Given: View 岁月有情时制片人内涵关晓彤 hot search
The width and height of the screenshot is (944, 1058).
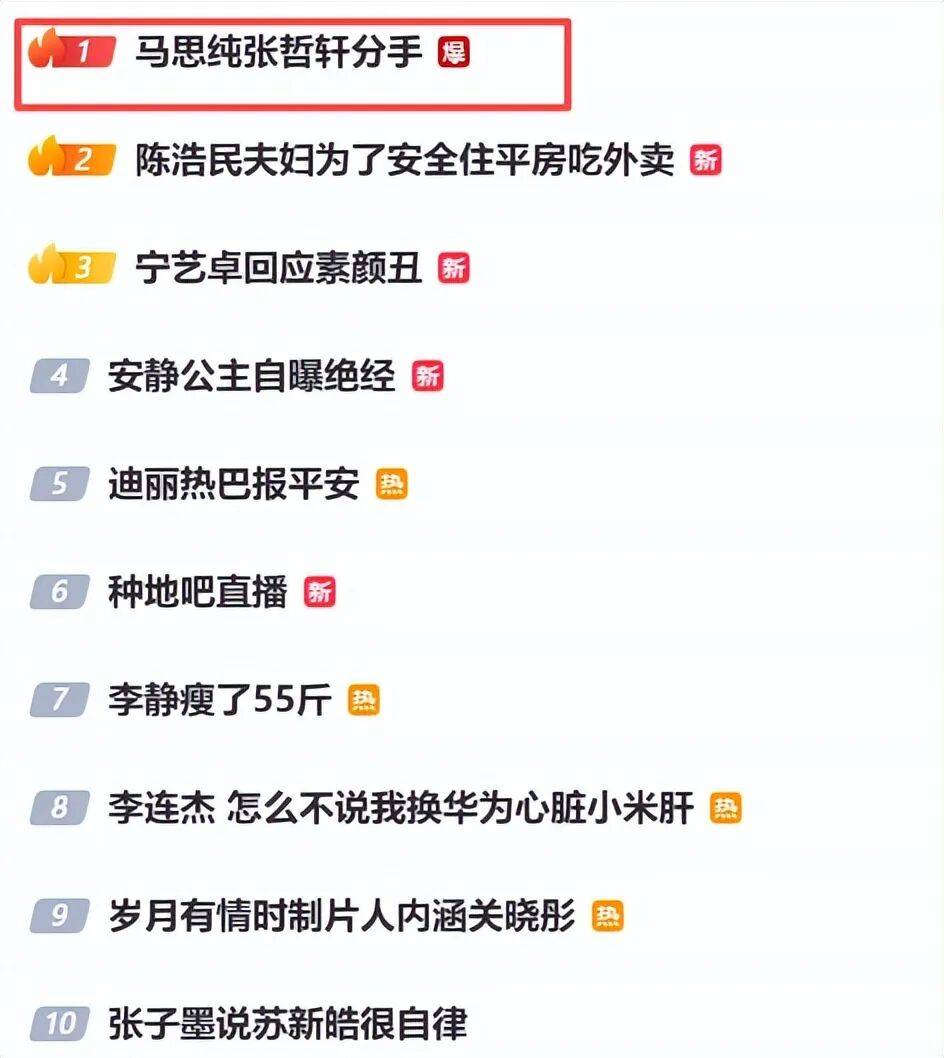Looking at the screenshot, I should point(341,916).
